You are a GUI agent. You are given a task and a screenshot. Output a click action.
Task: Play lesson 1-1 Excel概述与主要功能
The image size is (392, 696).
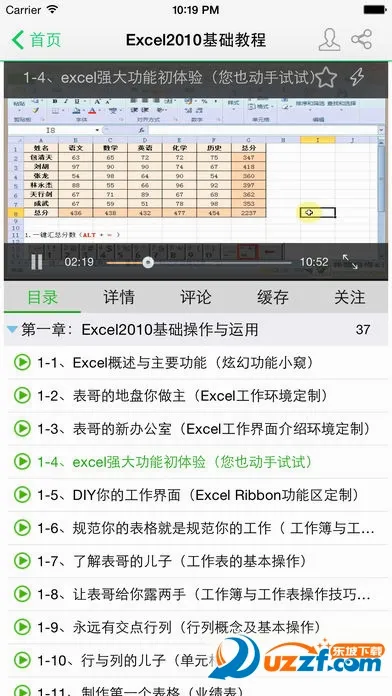[x=196, y=363]
